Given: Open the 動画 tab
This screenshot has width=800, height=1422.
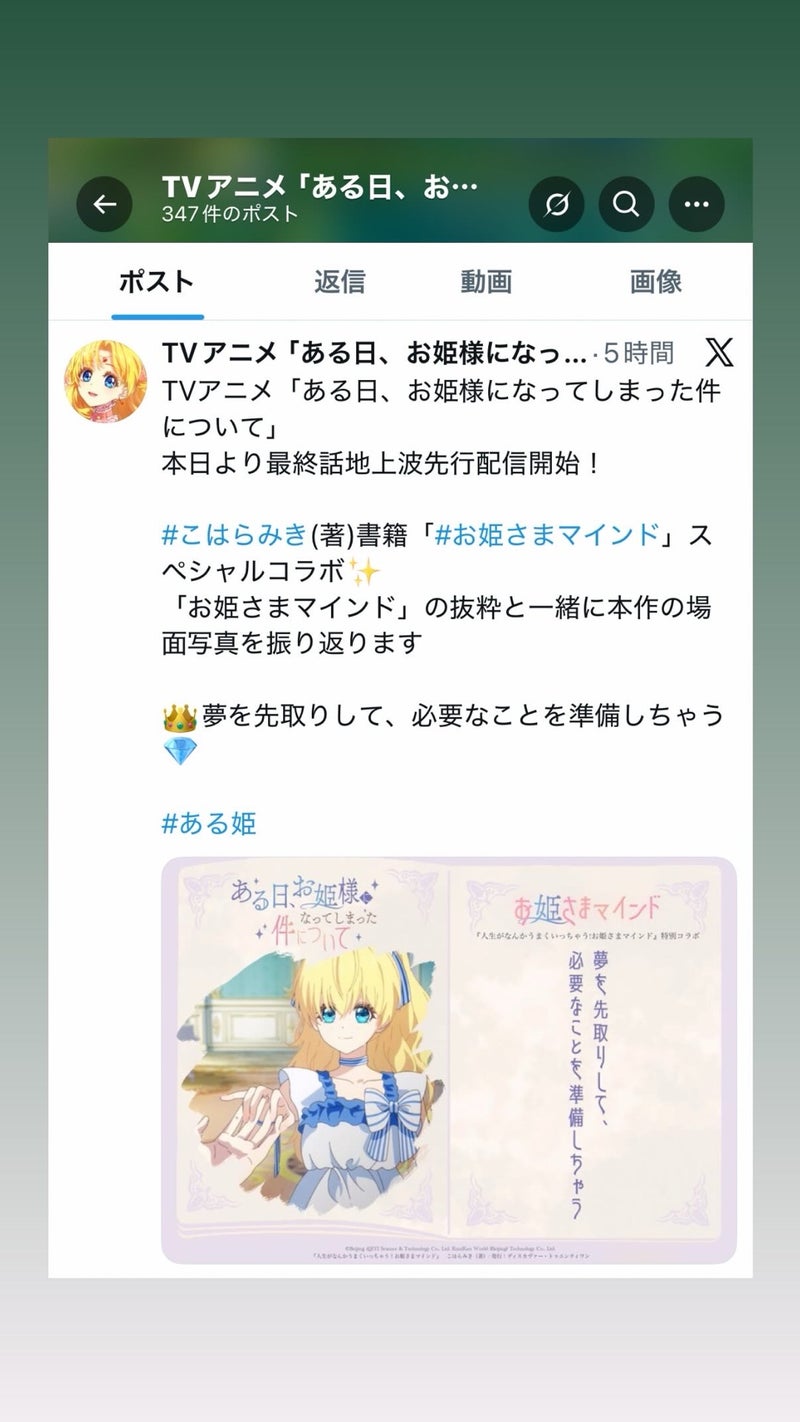Looking at the screenshot, I should tap(489, 281).
